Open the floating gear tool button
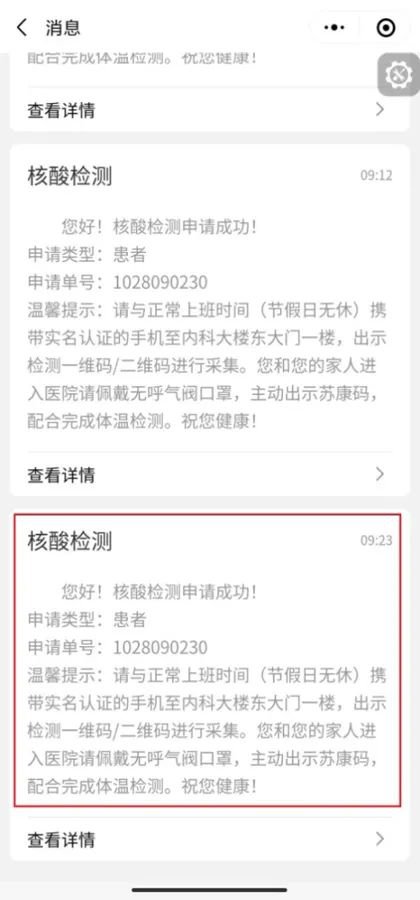 point(399,75)
